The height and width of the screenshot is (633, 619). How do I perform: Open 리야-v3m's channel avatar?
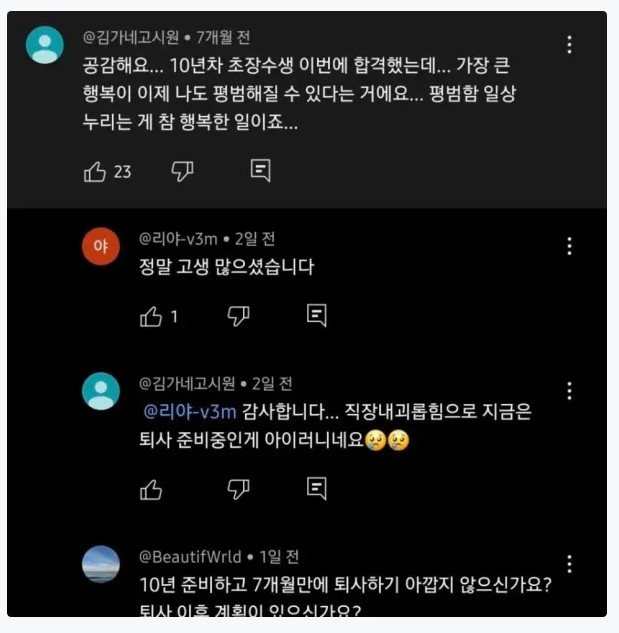tap(100, 246)
